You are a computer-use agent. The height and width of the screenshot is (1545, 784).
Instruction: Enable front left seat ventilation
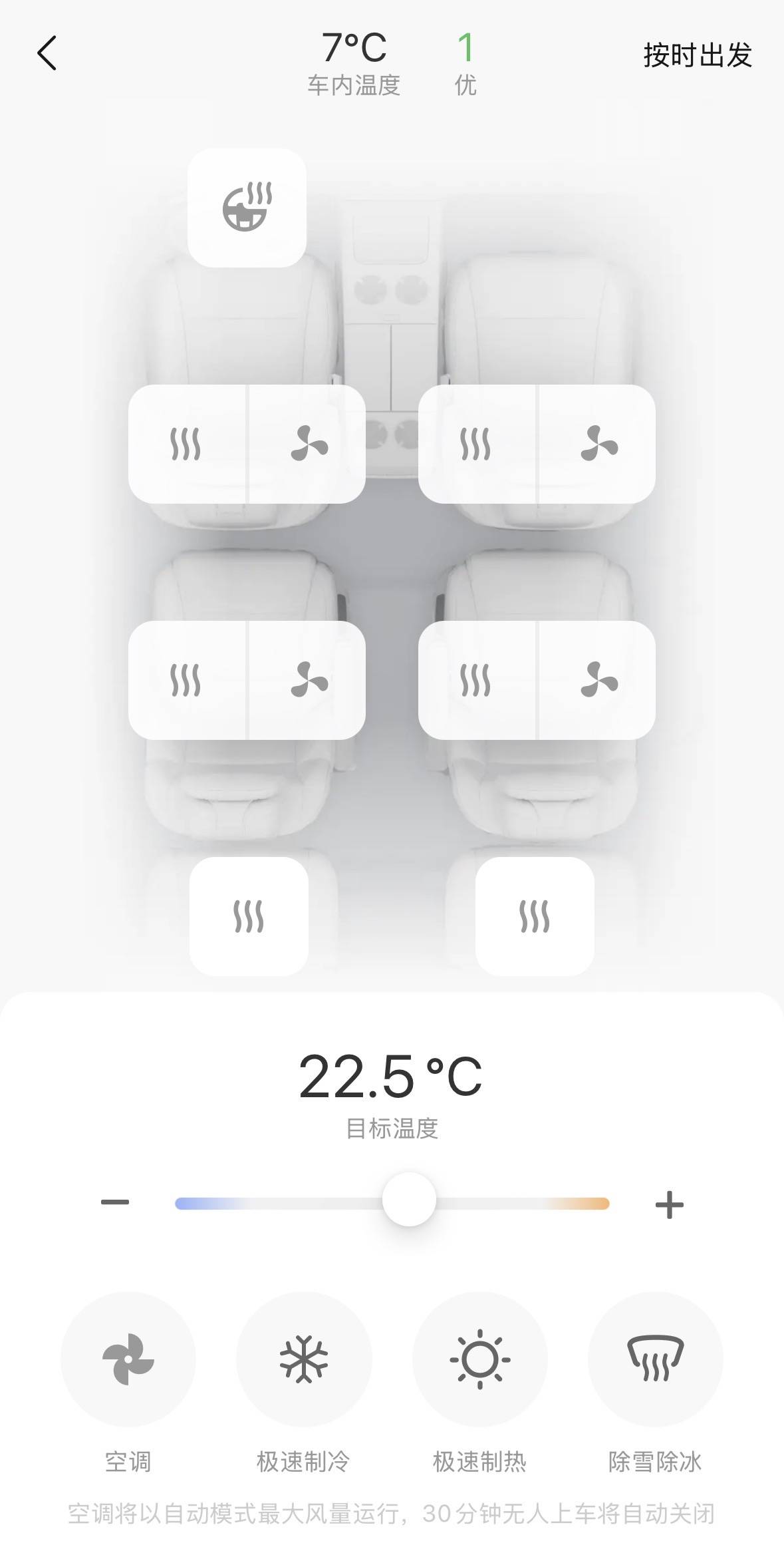coord(309,444)
